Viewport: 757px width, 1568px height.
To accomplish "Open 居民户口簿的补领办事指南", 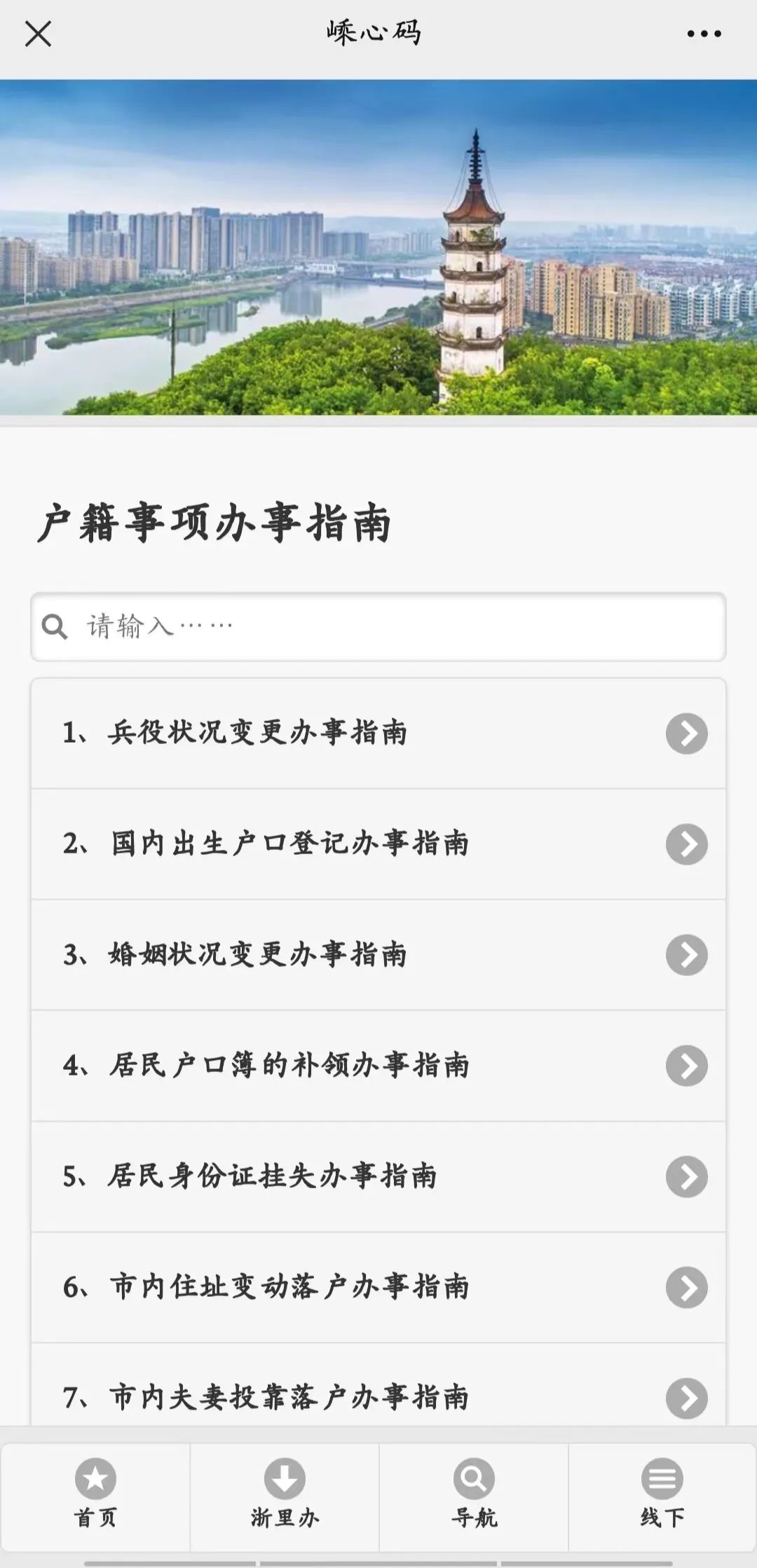I will pos(378,1065).
